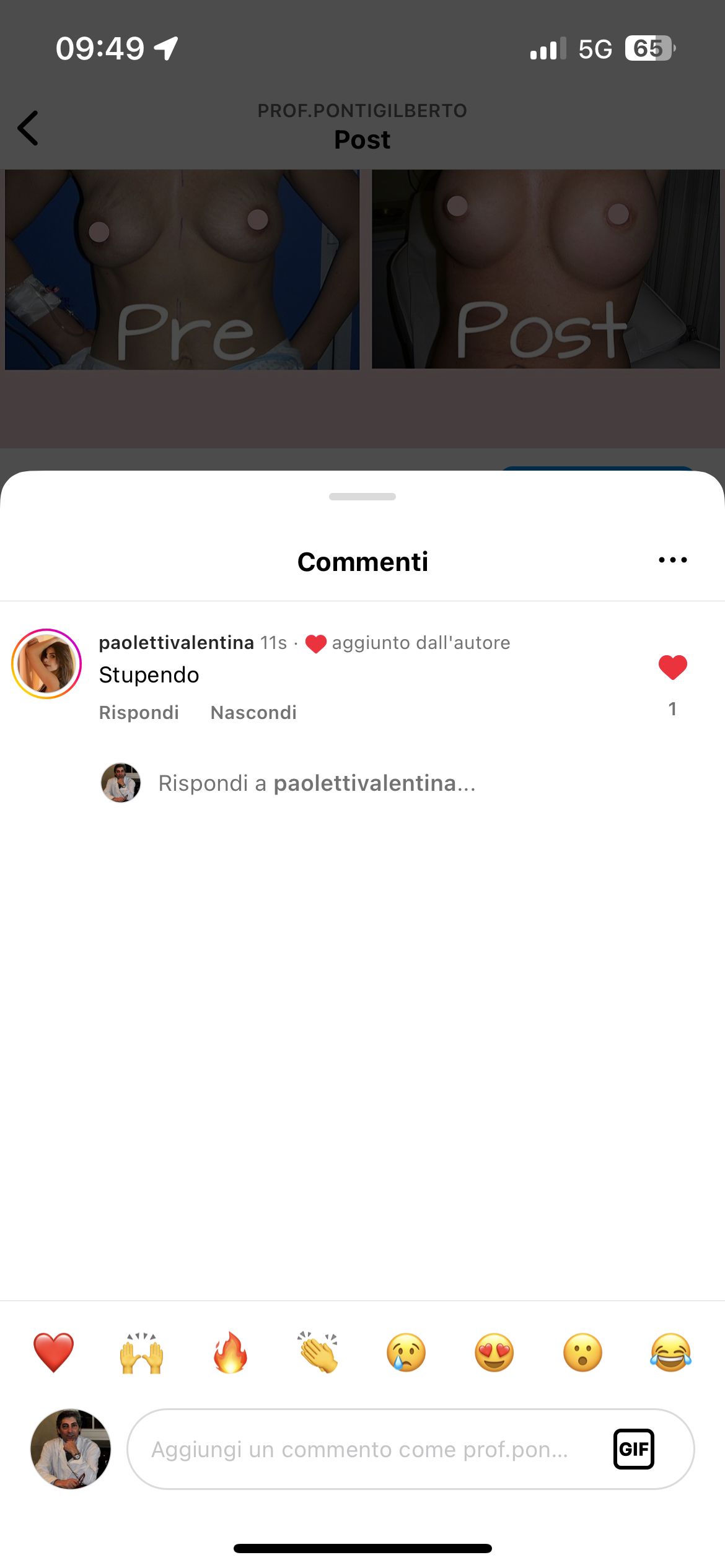The width and height of the screenshot is (725, 1568).
Task: Tap Rispondi under the Stupendo comment
Action: coord(139,712)
